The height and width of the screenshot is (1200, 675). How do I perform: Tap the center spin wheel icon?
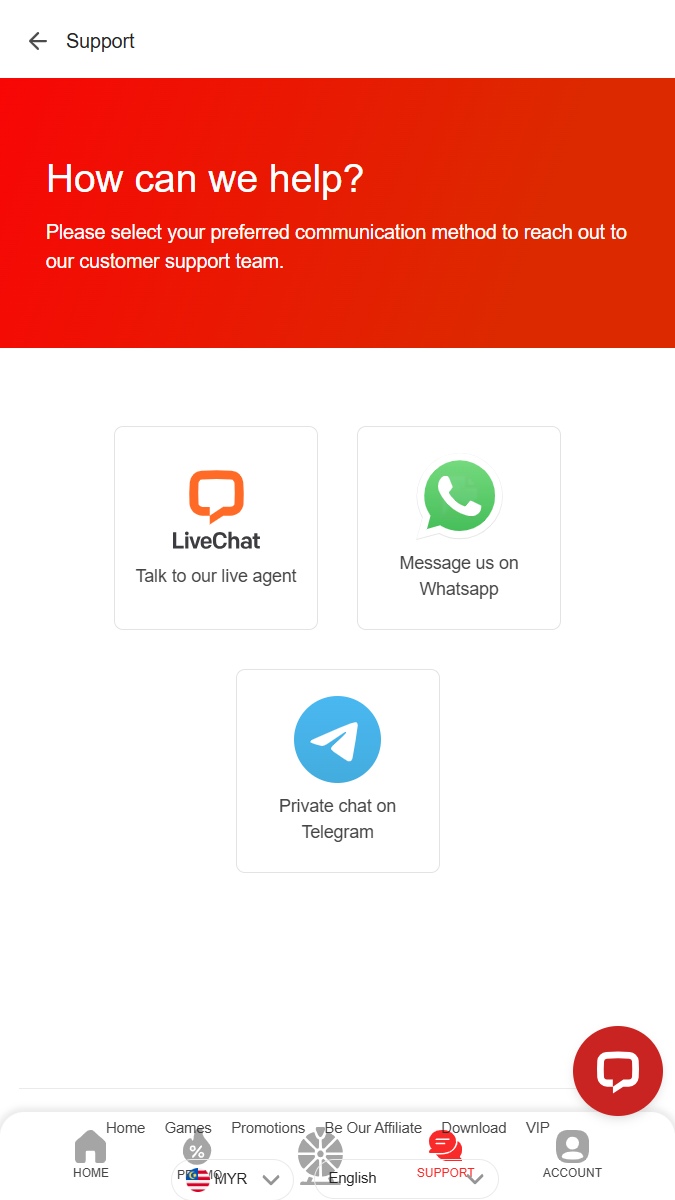click(320, 1153)
